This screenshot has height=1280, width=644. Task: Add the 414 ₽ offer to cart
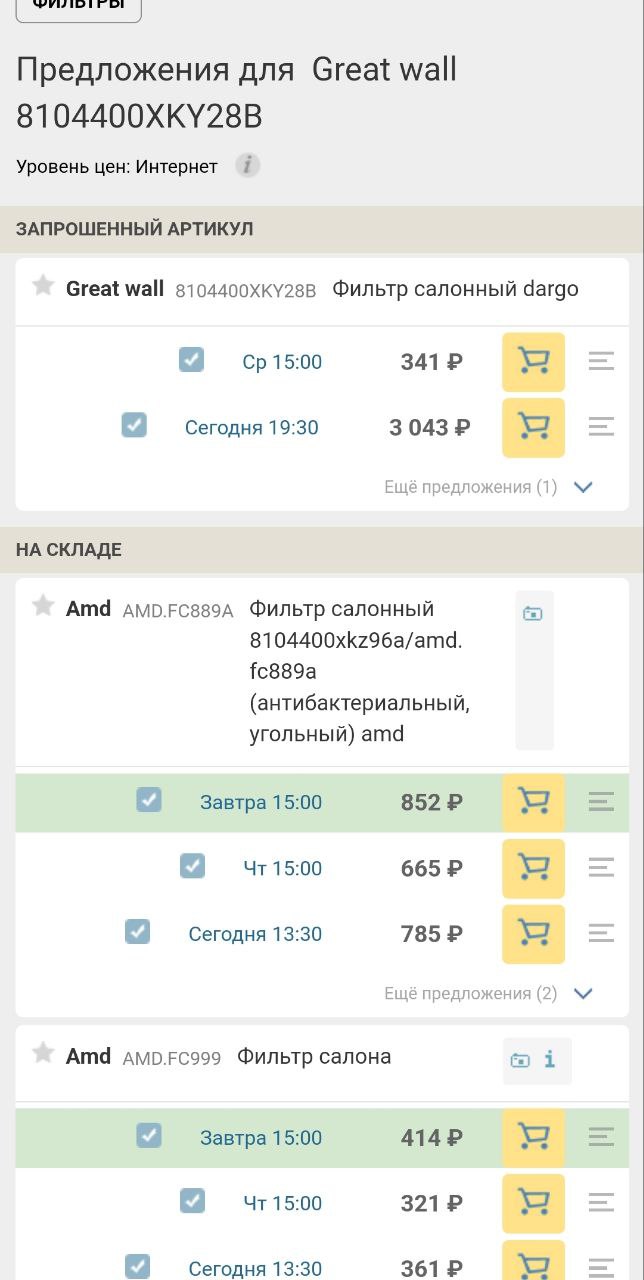(533, 1137)
